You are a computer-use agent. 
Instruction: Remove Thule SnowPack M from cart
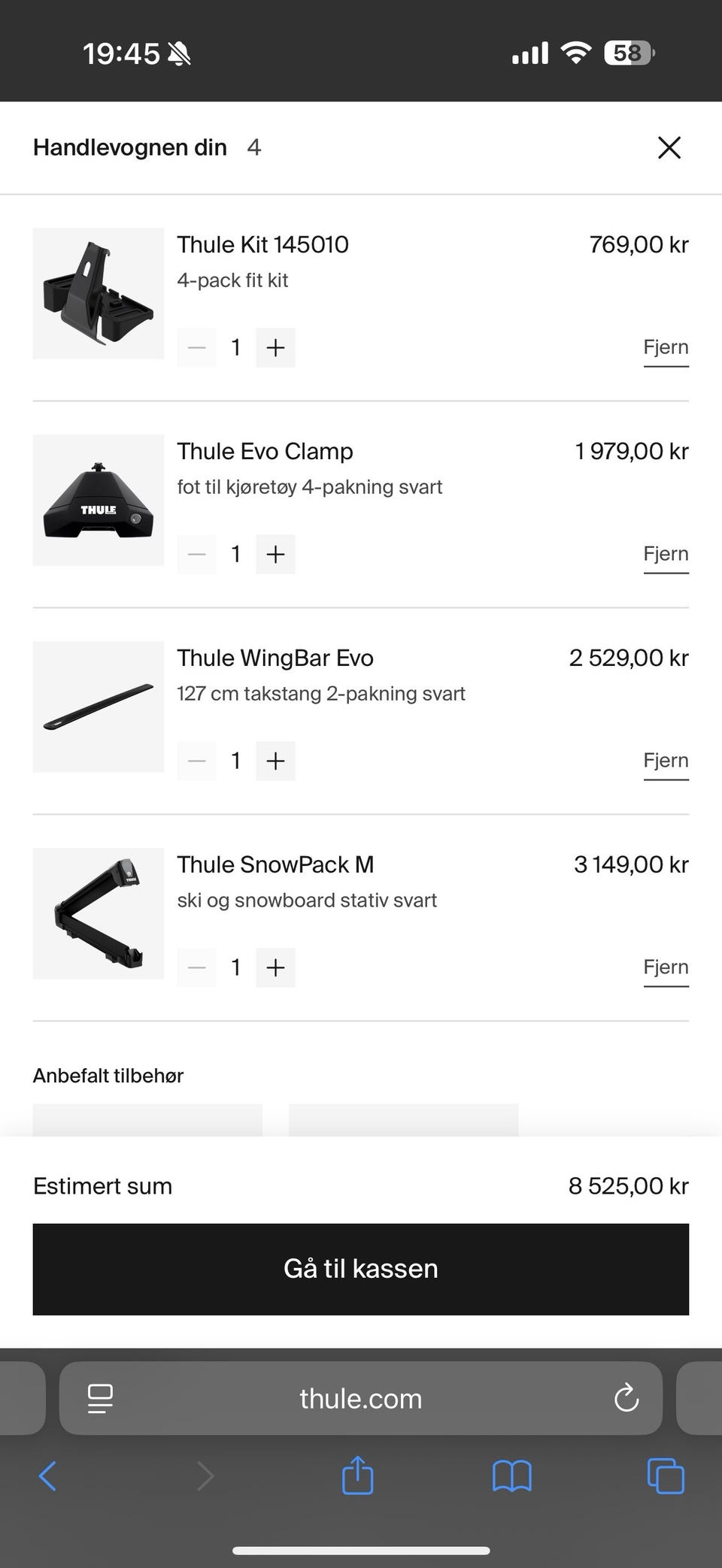click(666, 968)
